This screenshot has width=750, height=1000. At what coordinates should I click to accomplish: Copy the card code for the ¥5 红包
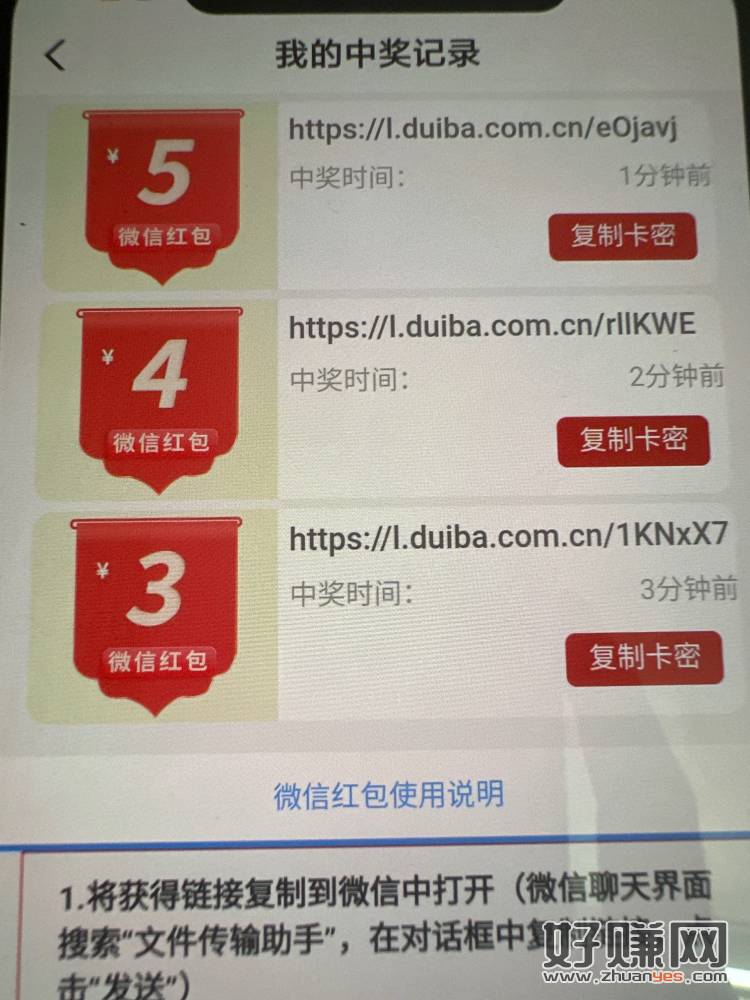[622, 236]
